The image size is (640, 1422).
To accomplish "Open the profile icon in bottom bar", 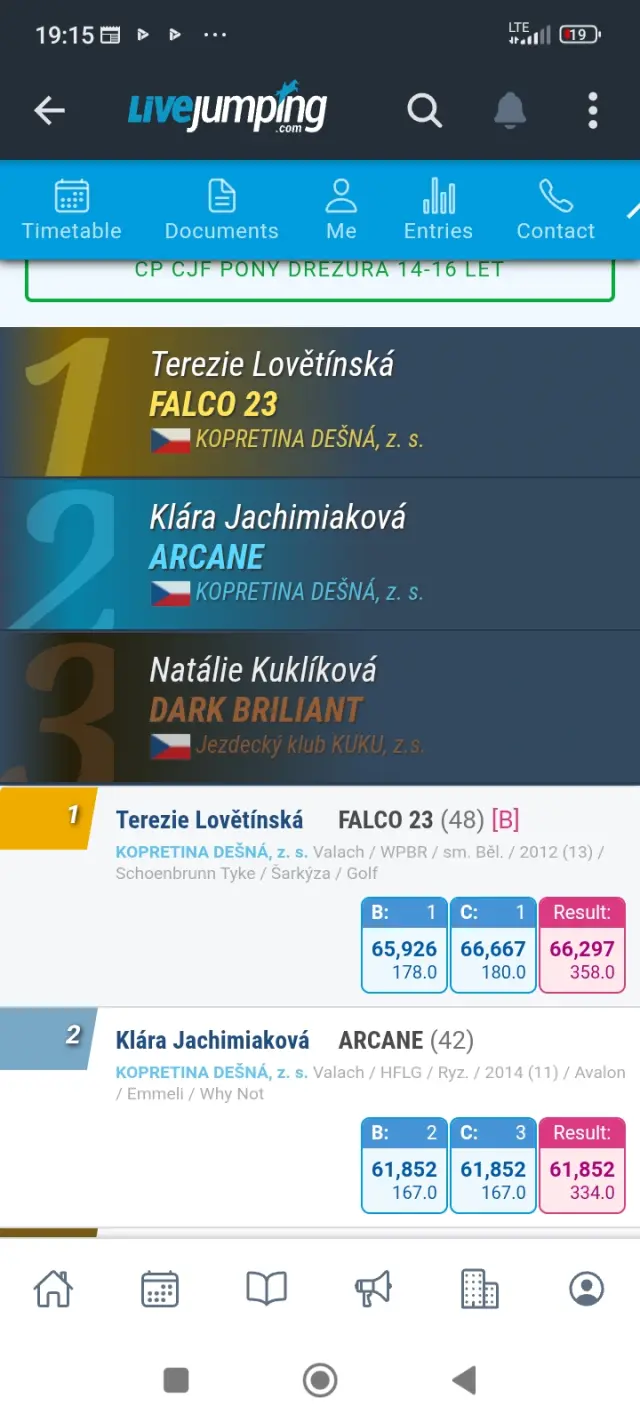I will point(586,1289).
